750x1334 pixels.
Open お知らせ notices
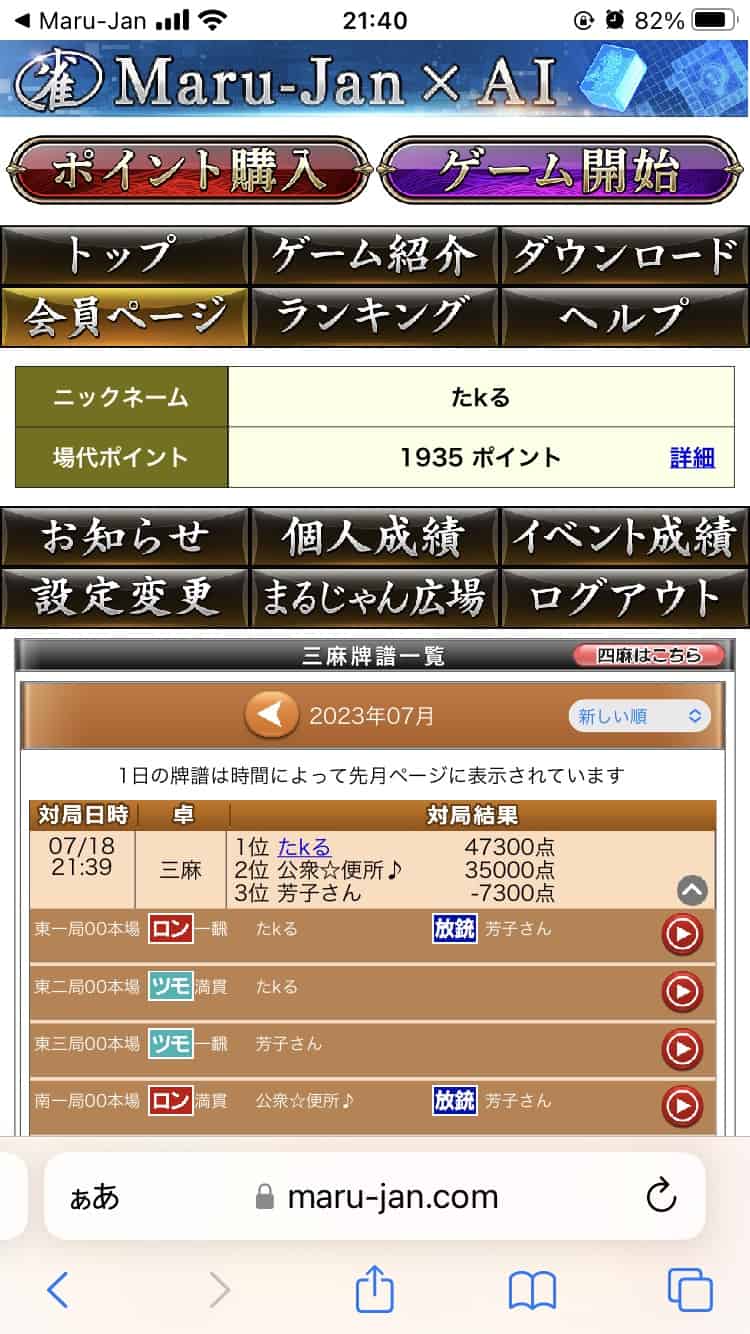coord(124,537)
